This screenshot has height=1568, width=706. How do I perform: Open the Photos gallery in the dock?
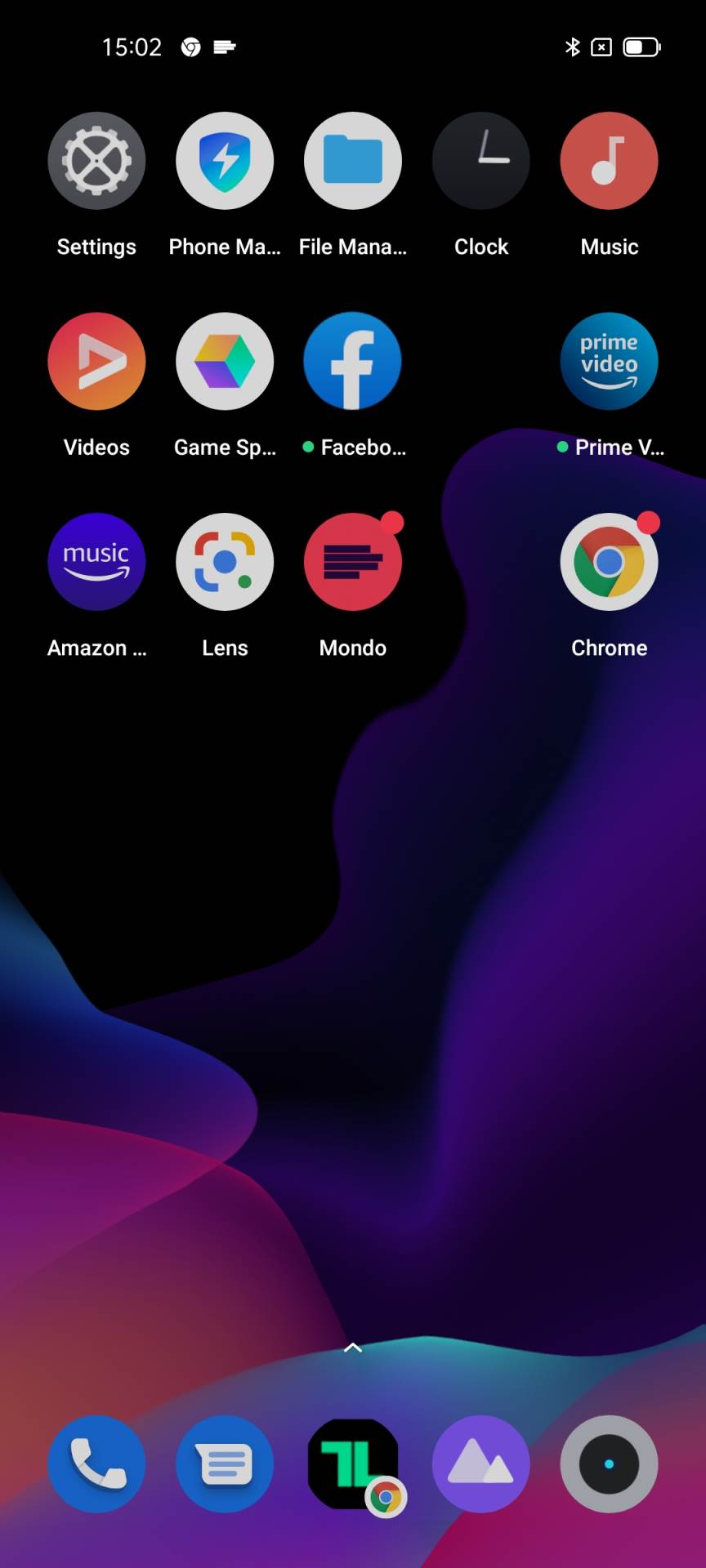point(481,1464)
